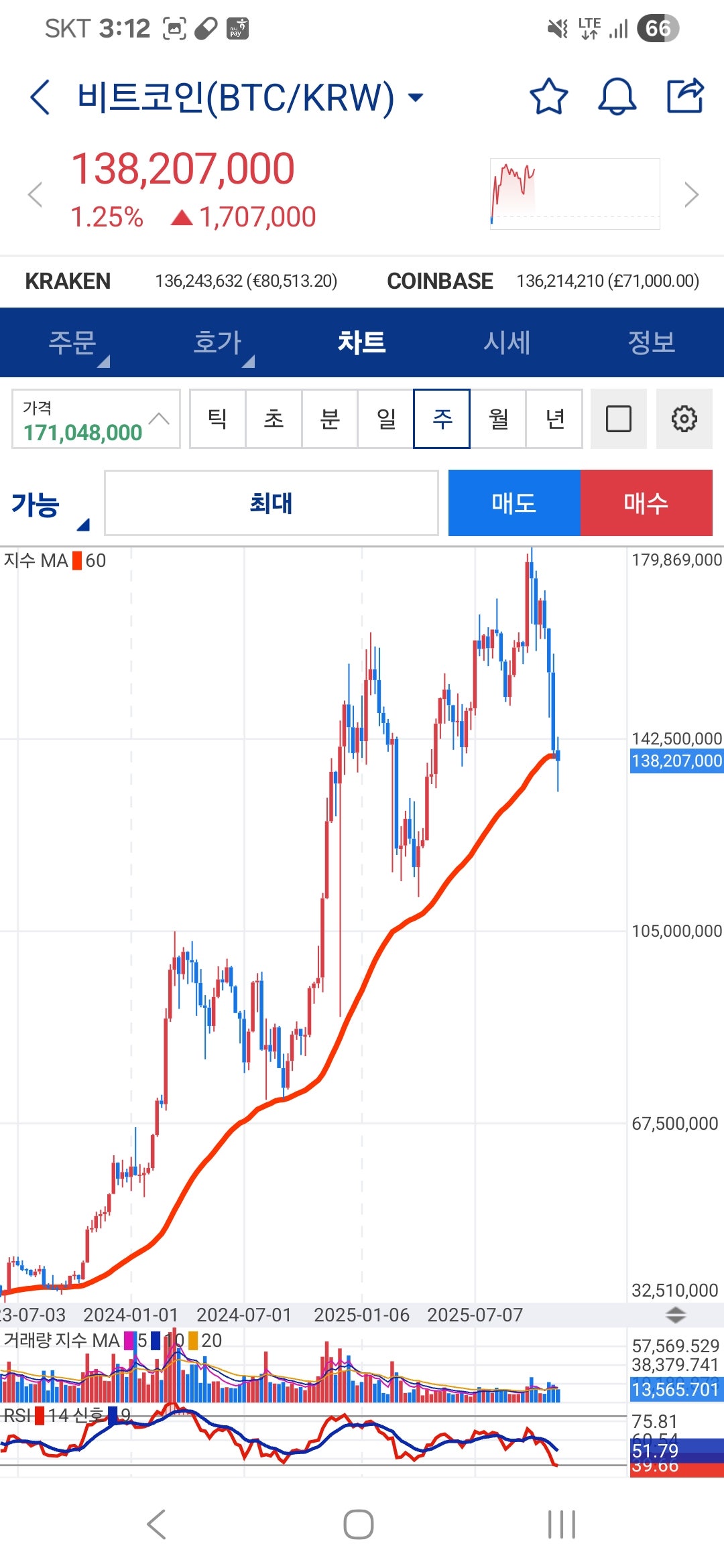Share this Bitcoin chart
Viewport: 724px width, 1568px height.
[685, 96]
